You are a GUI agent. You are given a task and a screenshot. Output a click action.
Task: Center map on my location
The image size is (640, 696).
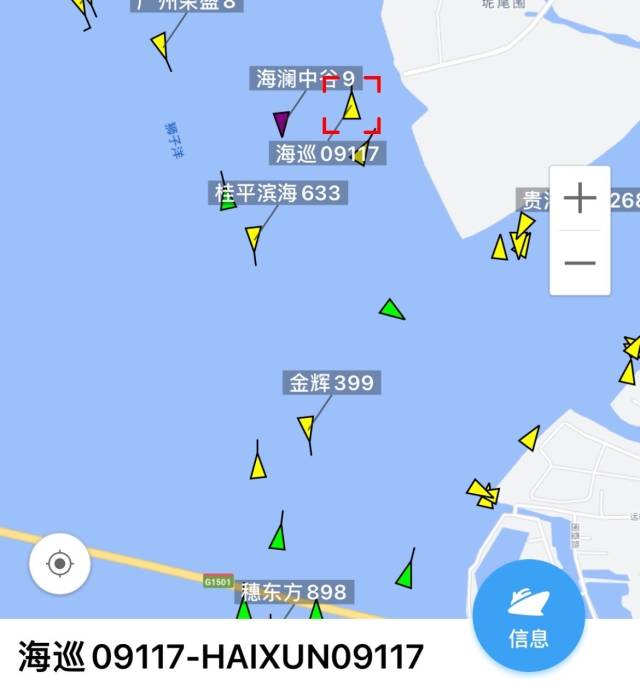click(60, 564)
